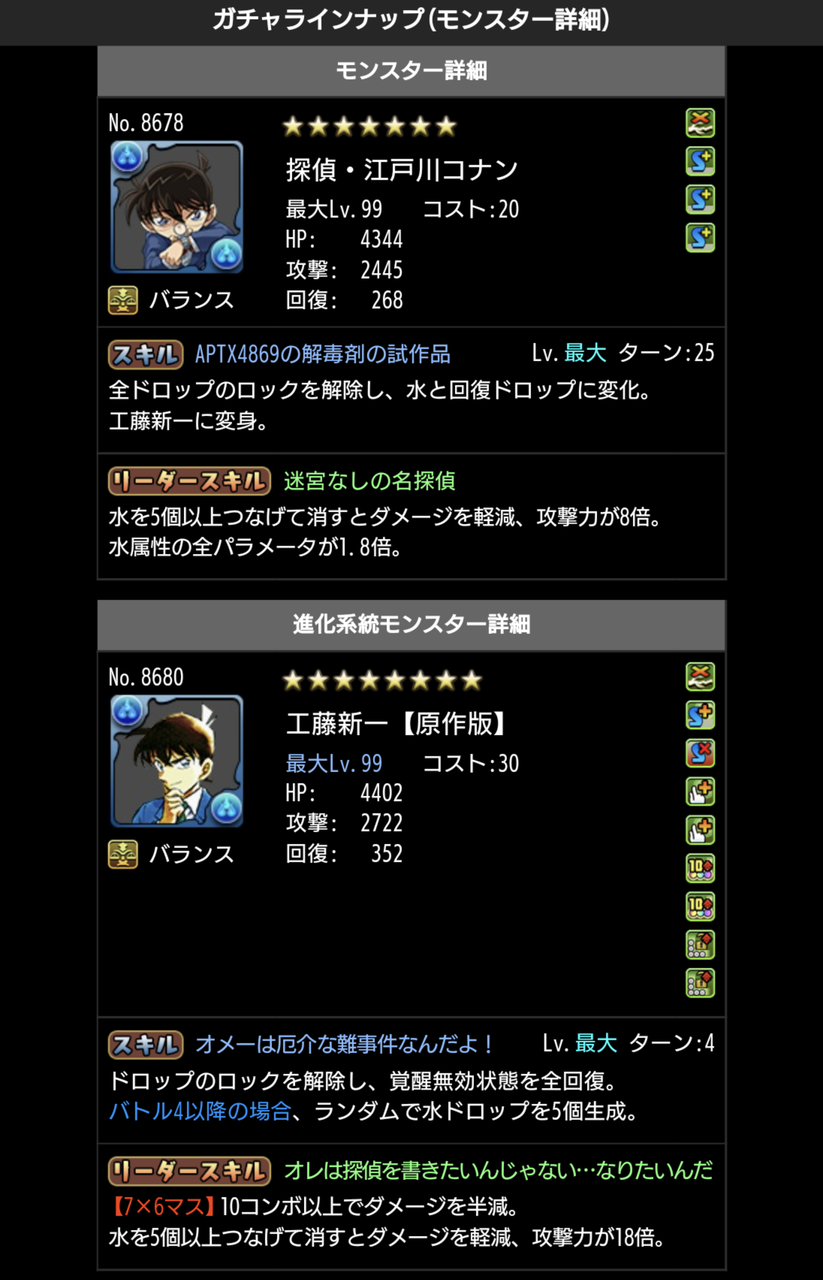
Task: Select Shinichi's first extend time awakening icon
Action: (x=699, y=791)
